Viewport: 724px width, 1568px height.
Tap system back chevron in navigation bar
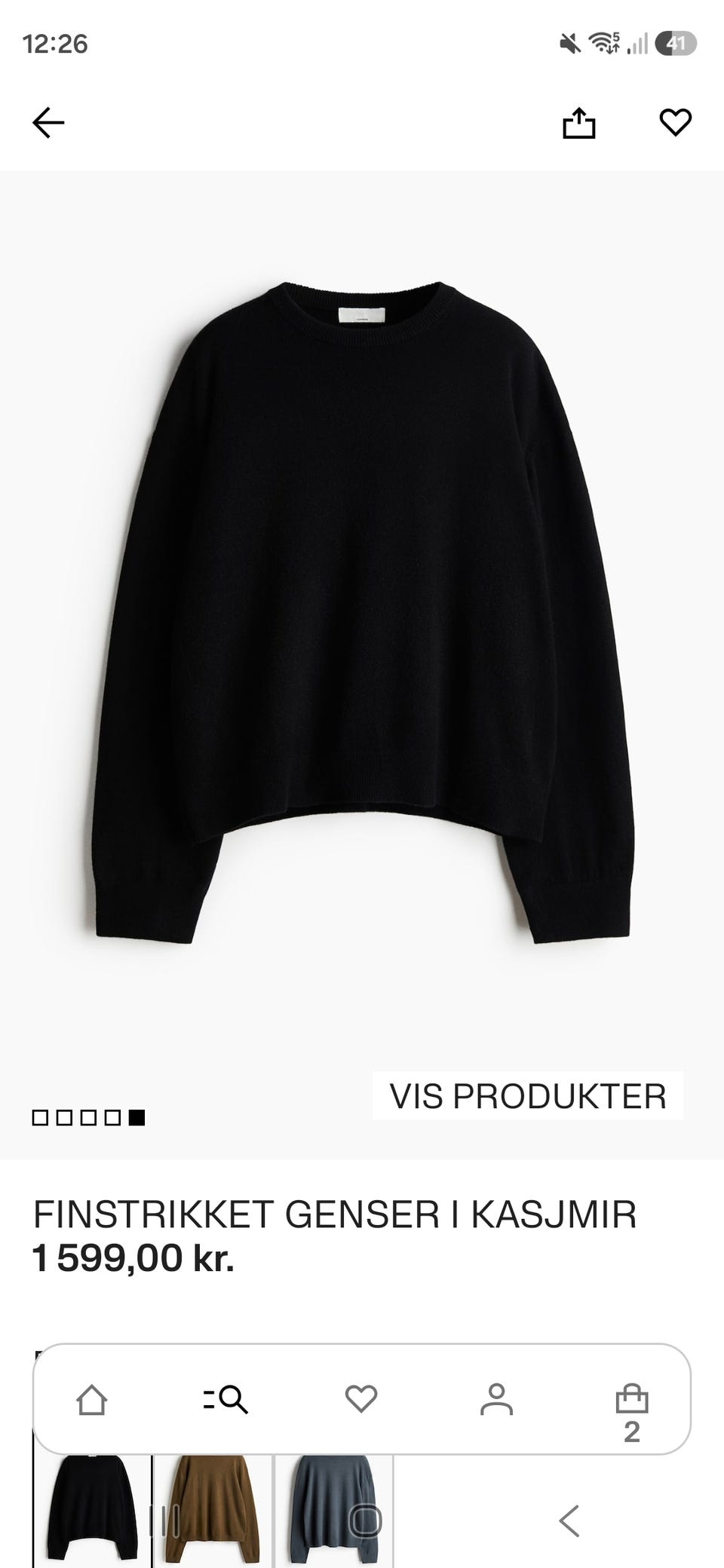(570, 1521)
